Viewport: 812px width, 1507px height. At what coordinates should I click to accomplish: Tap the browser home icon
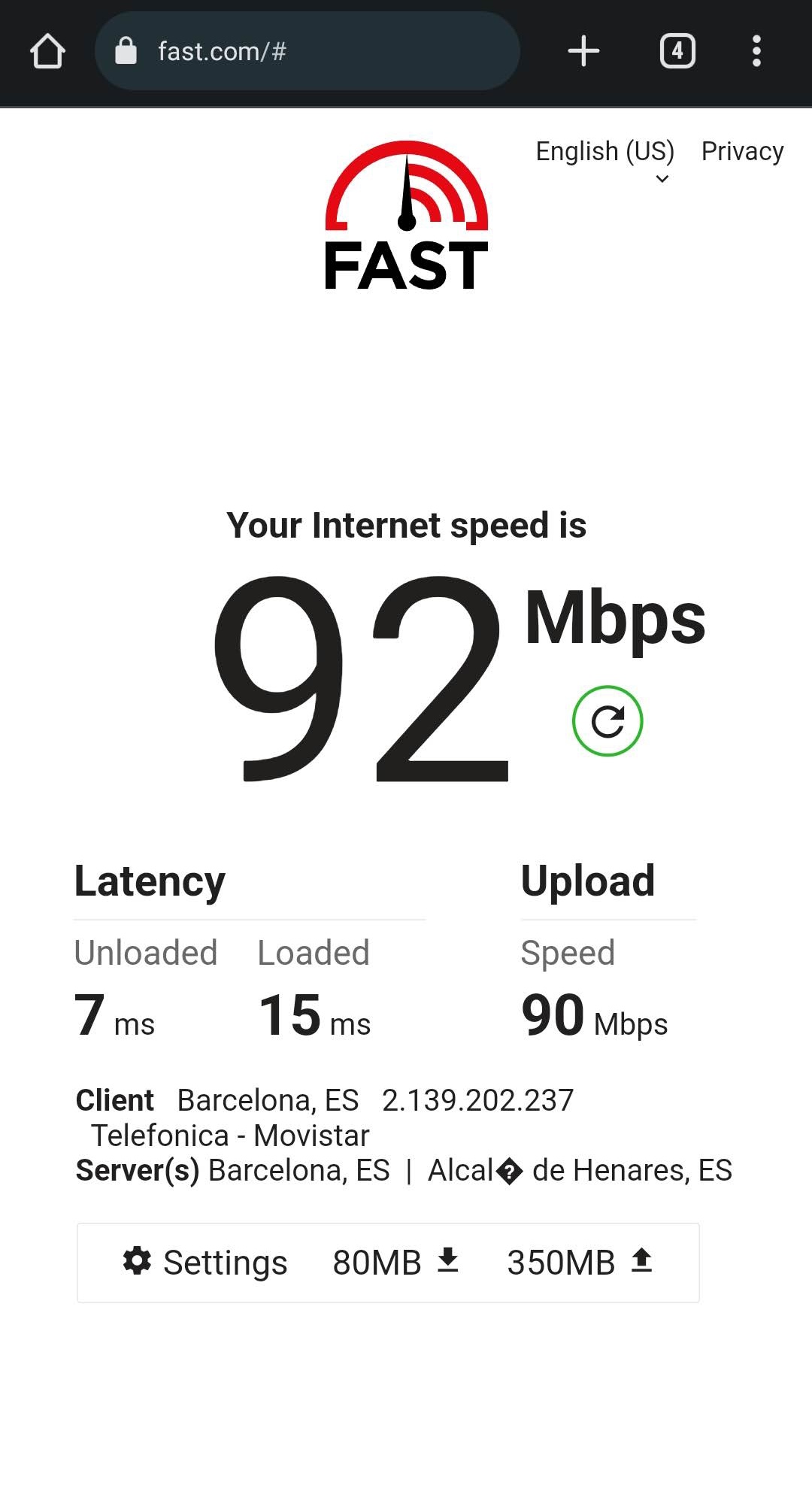[47, 51]
